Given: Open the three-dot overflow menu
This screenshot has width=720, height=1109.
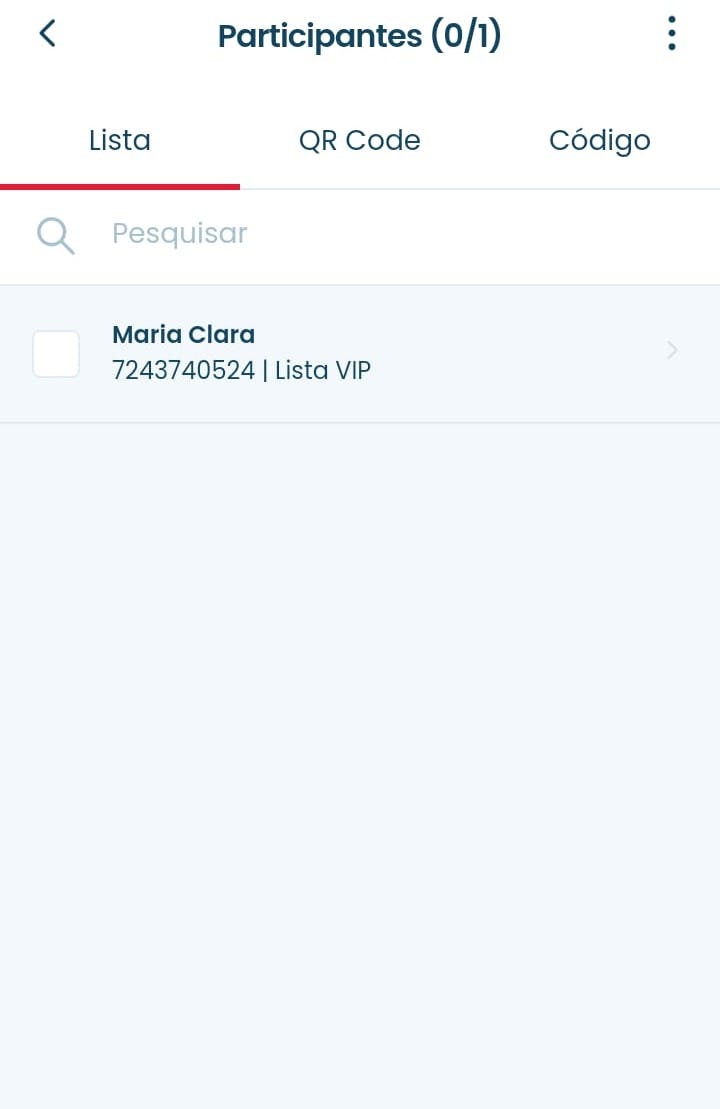Looking at the screenshot, I should coord(671,34).
